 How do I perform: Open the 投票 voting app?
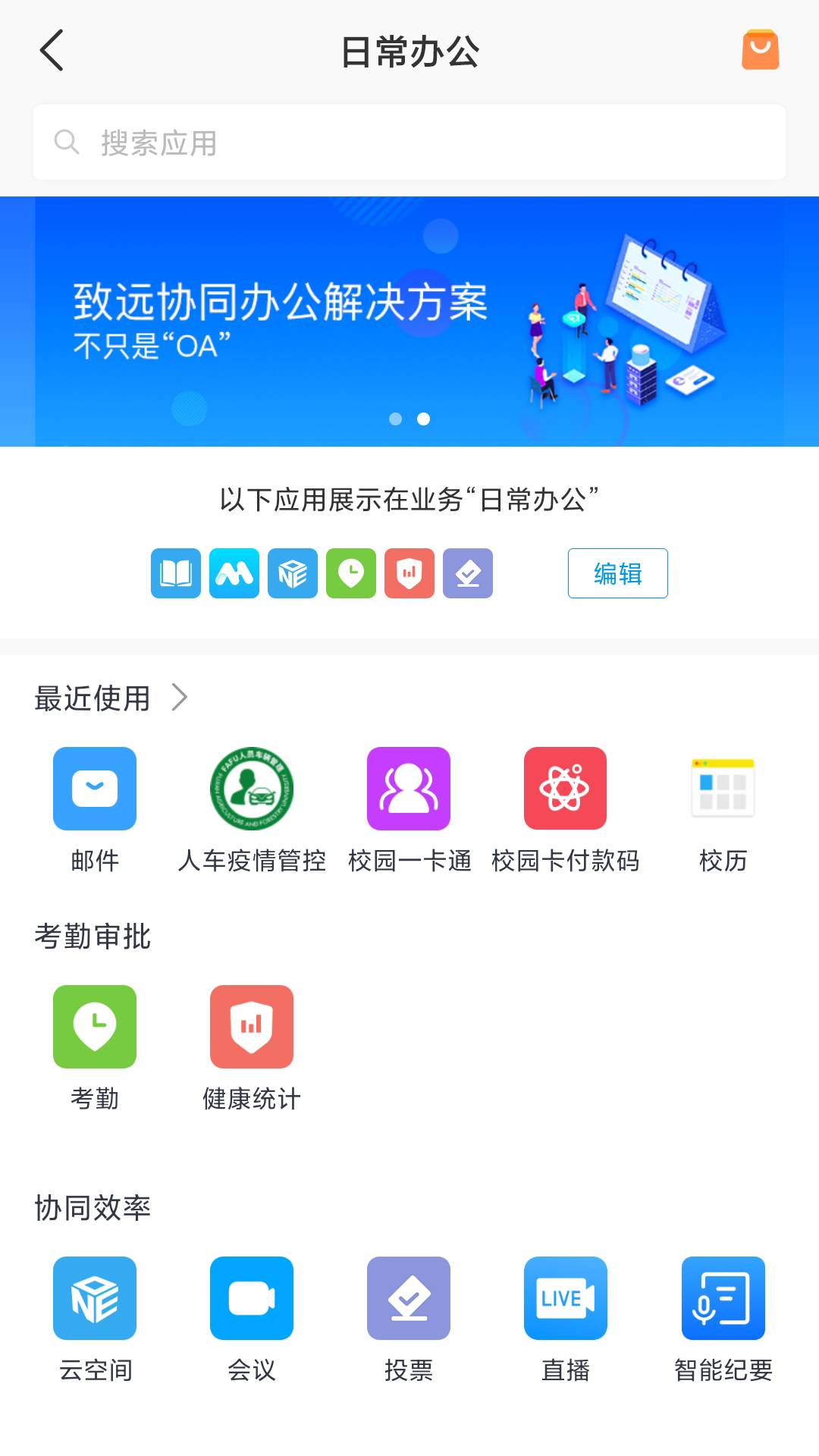[409, 1298]
